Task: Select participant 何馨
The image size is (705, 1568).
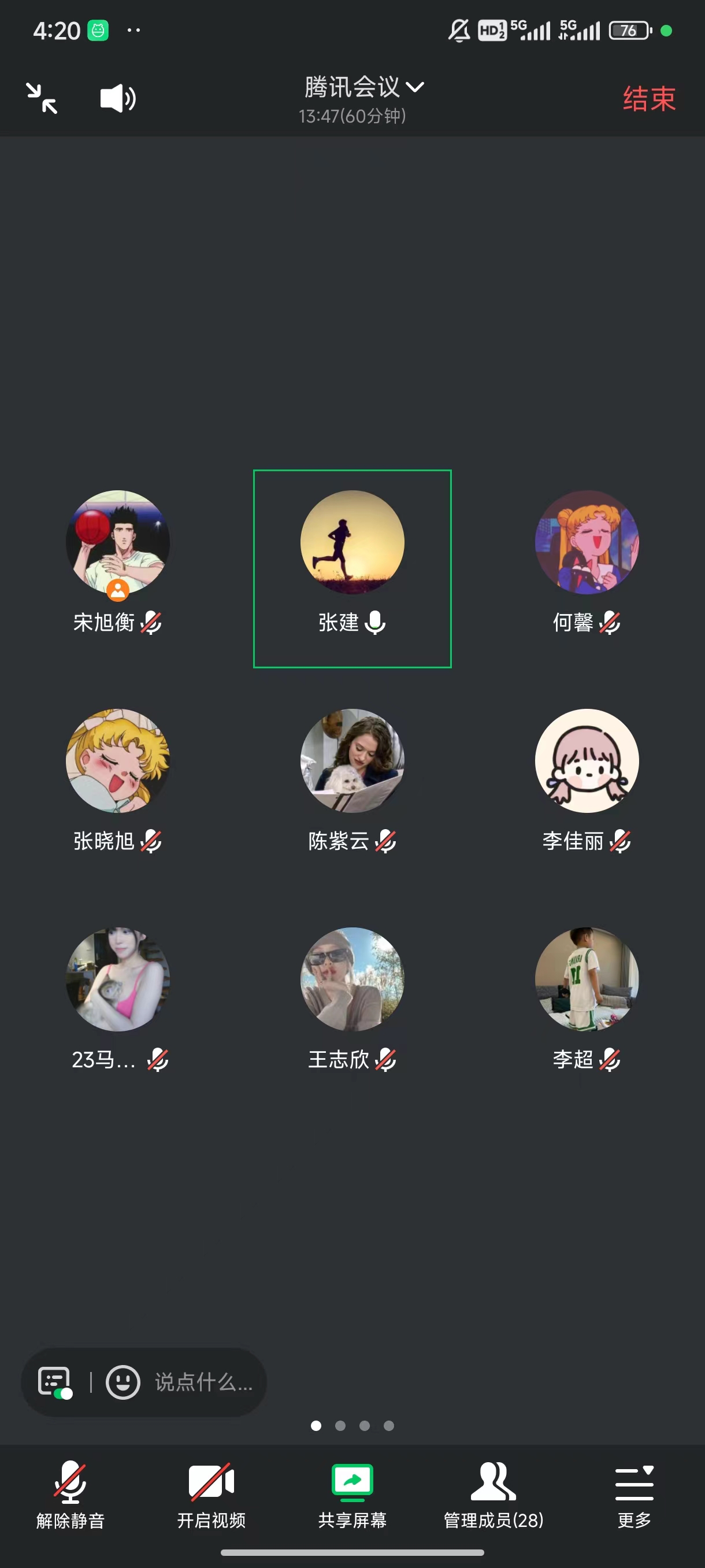Action: point(587,542)
